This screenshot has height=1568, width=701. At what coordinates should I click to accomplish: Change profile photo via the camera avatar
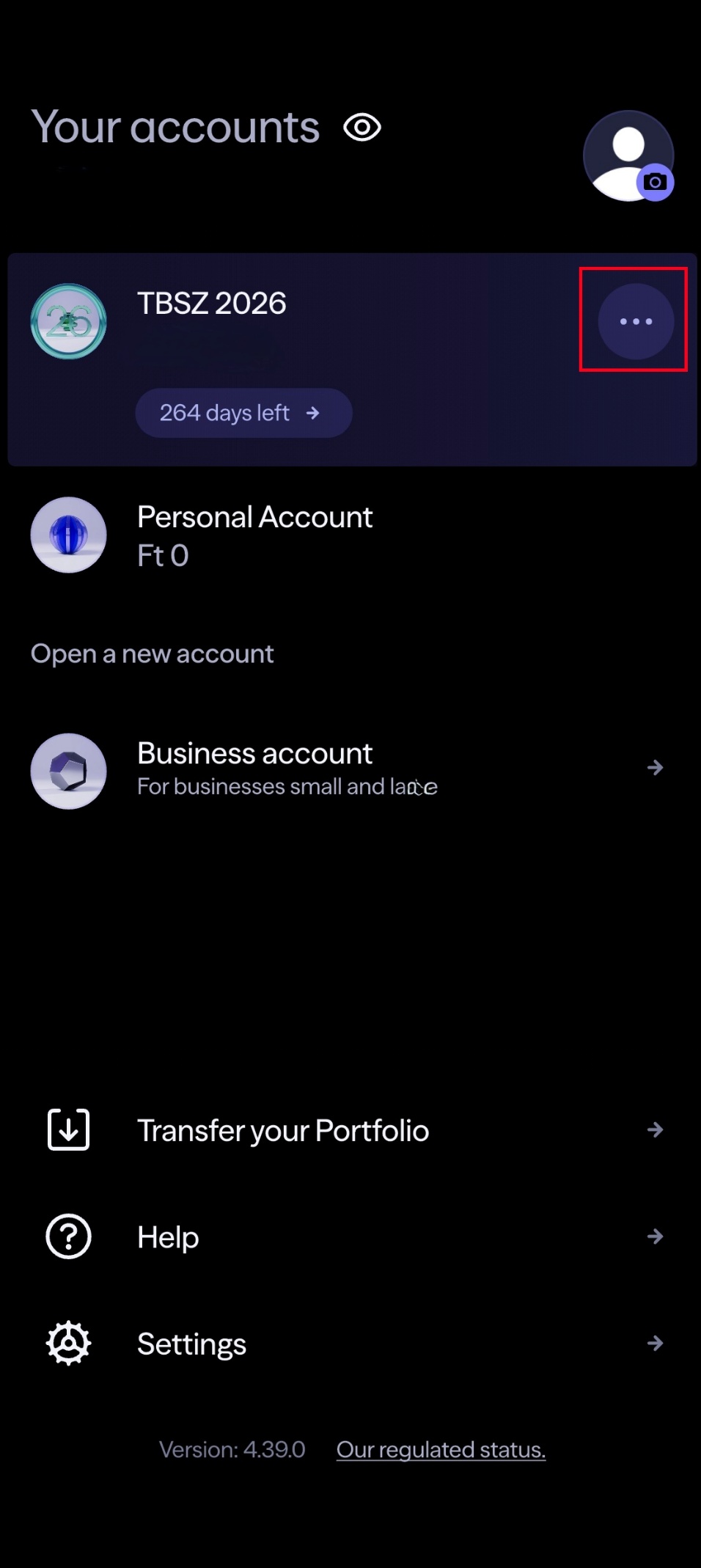click(628, 156)
